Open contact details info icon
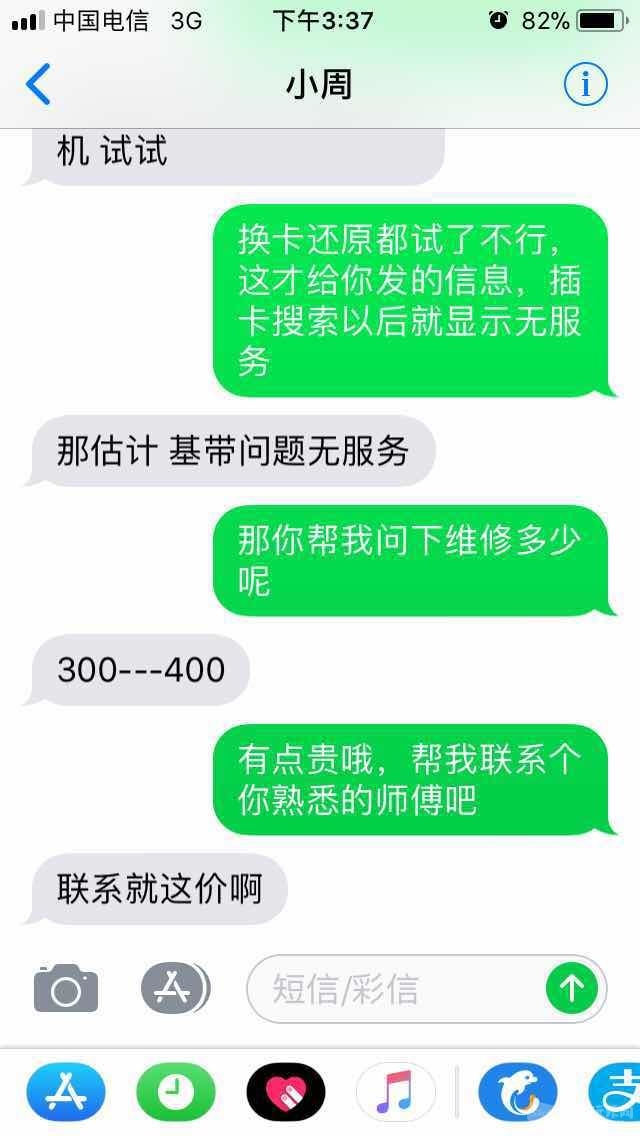 click(x=585, y=85)
